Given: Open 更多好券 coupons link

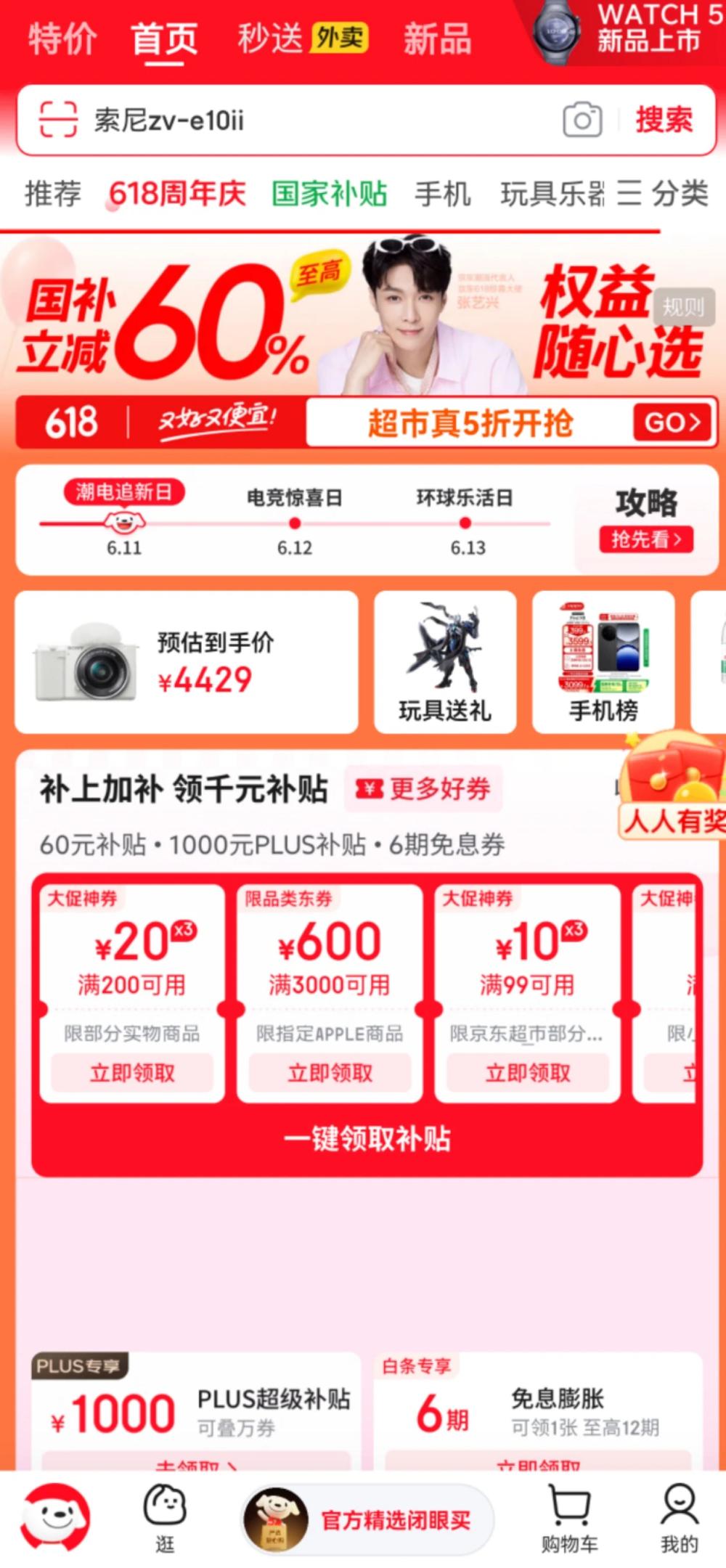Looking at the screenshot, I should (x=424, y=788).
